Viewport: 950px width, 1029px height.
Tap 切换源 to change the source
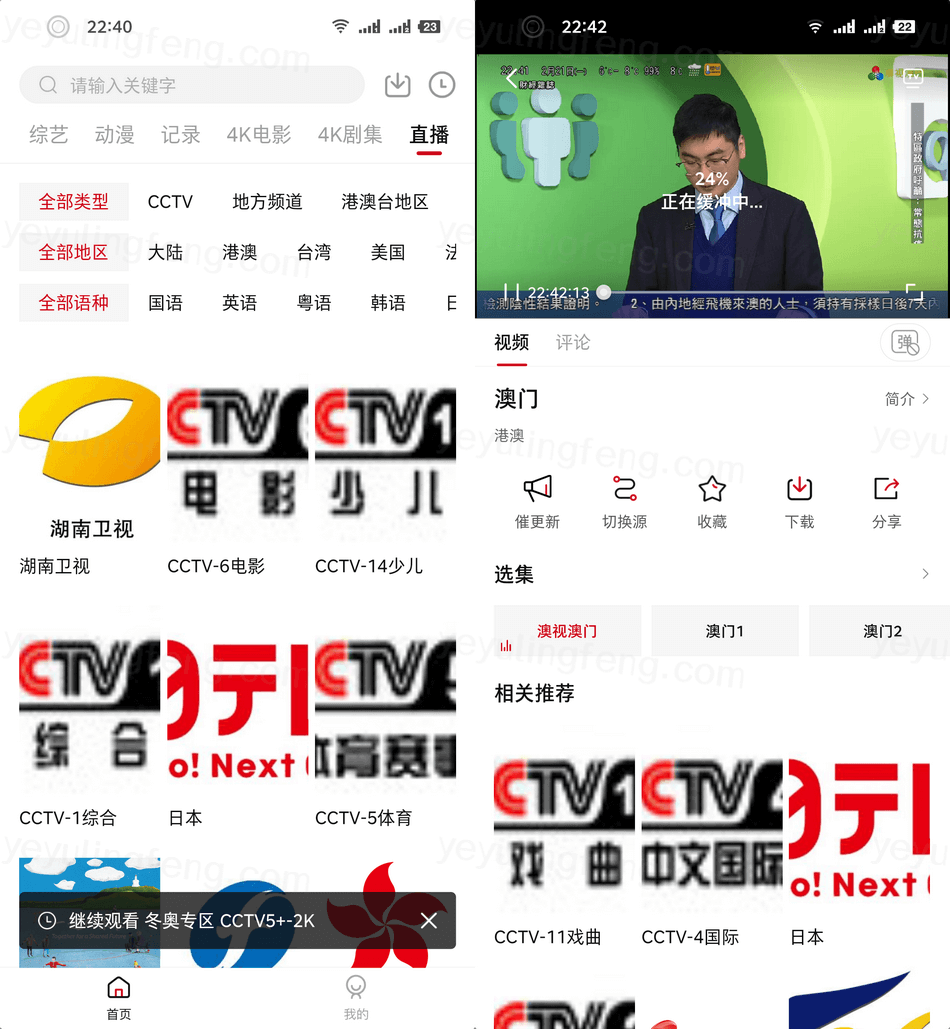(625, 501)
